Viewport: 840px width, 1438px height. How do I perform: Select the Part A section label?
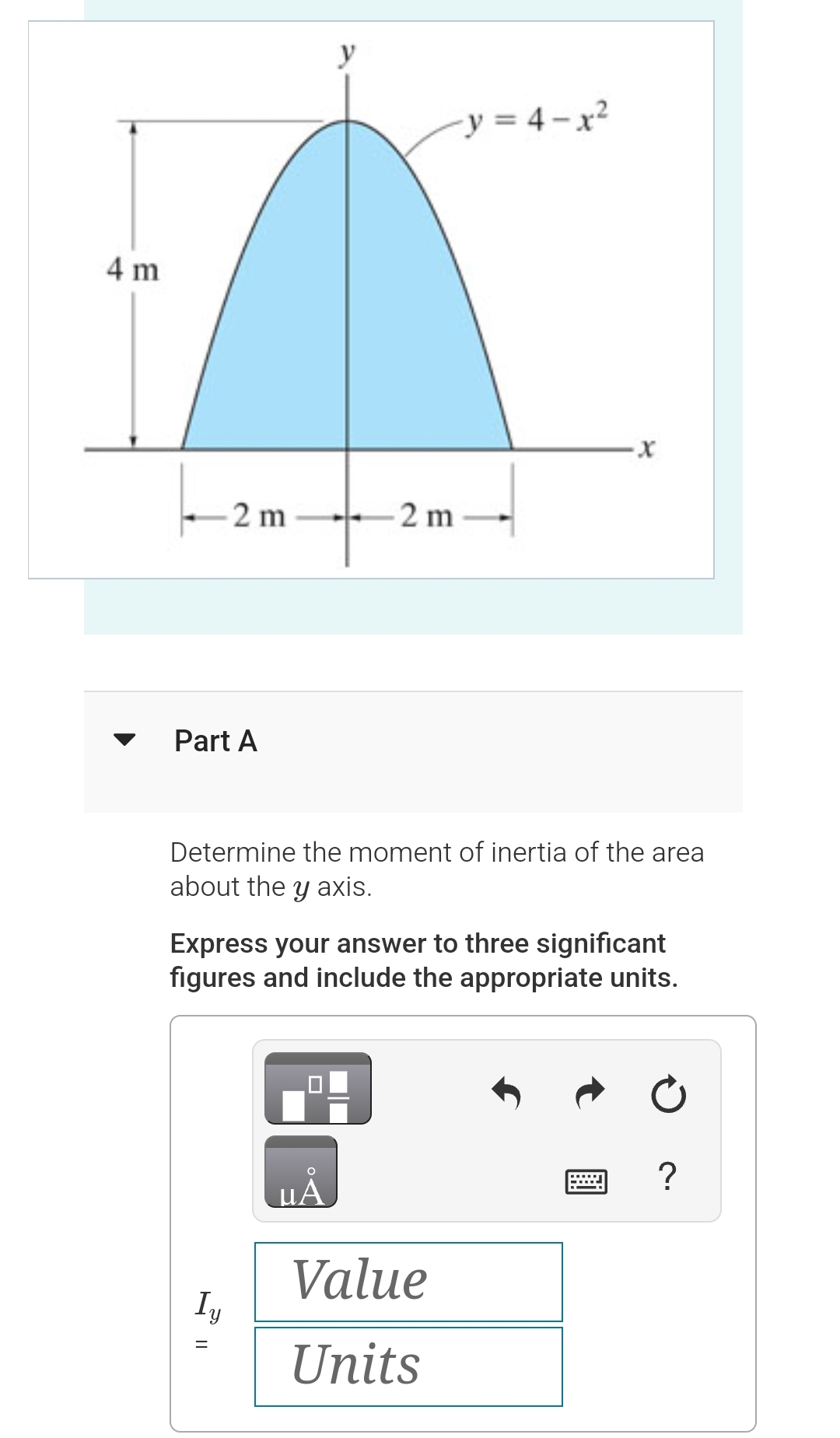click(215, 741)
